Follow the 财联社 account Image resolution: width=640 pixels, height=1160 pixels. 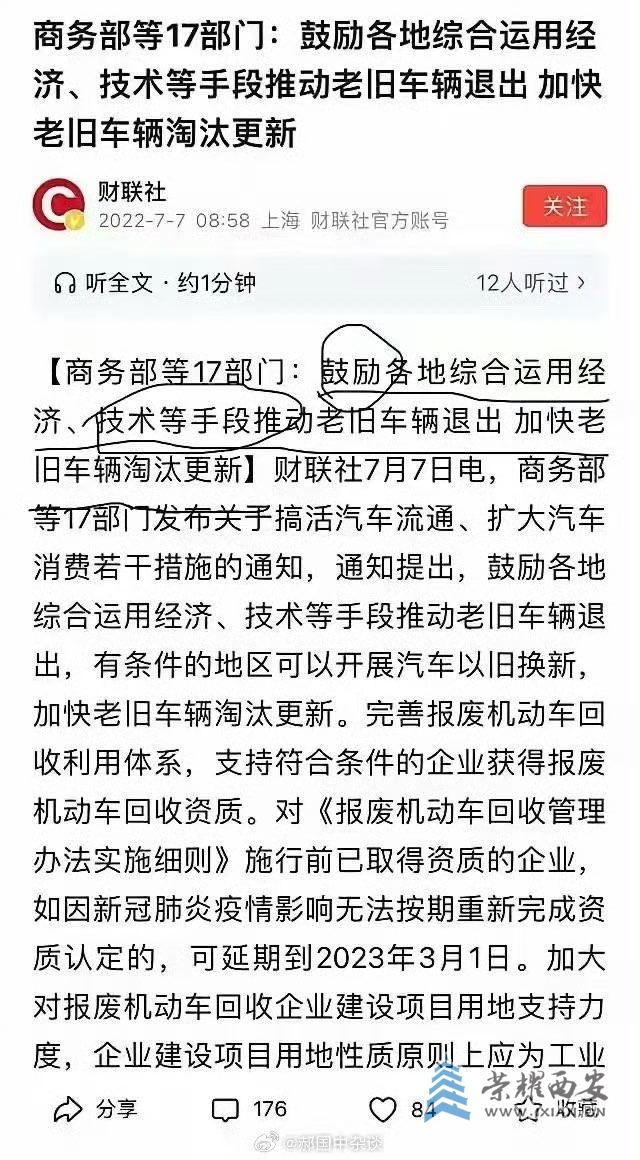pos(564,206)
